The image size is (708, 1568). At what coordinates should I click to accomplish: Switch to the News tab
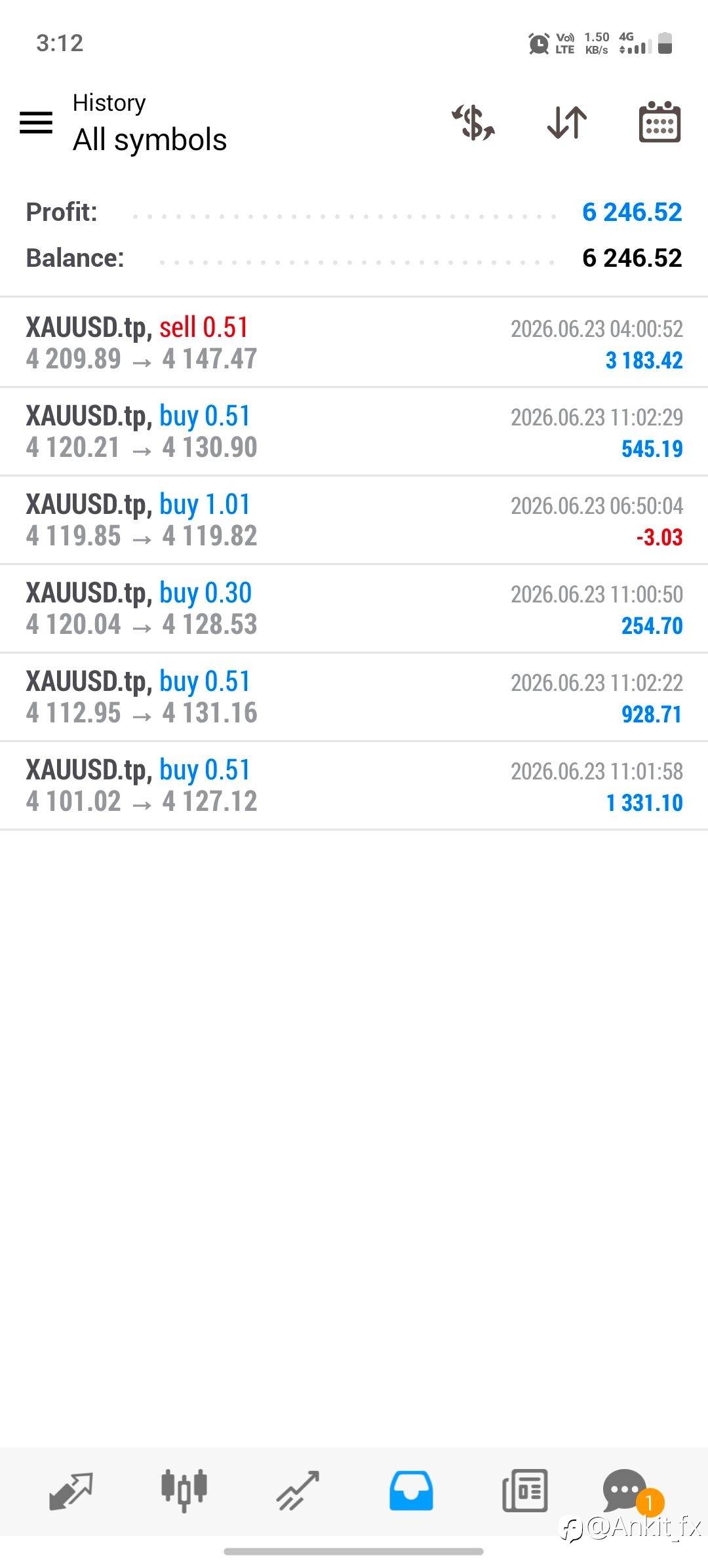tap(524, 1491)
